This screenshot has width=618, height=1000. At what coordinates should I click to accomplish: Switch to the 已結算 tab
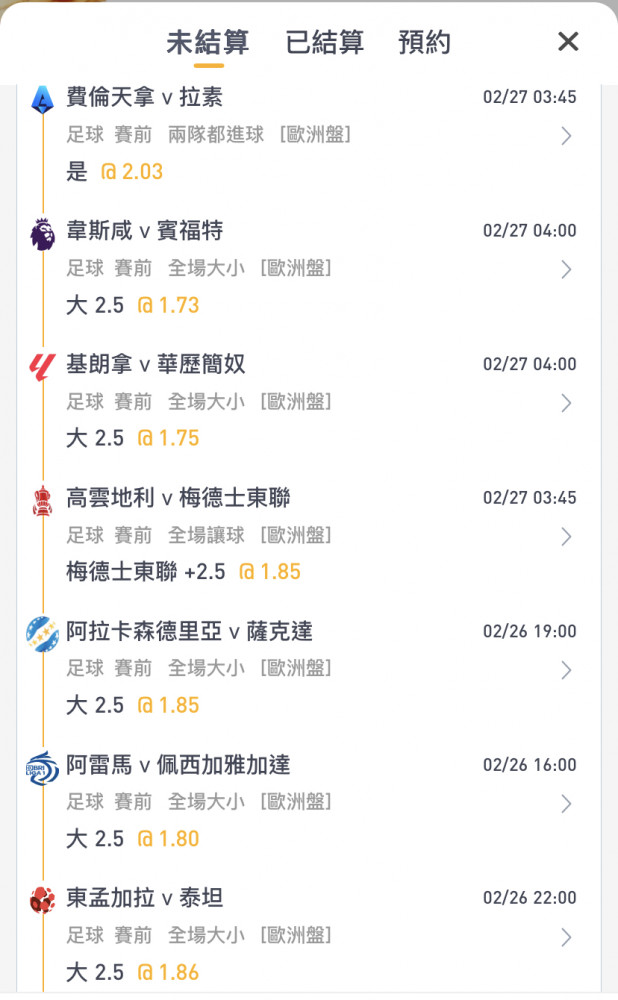click(x=325, y=43)
